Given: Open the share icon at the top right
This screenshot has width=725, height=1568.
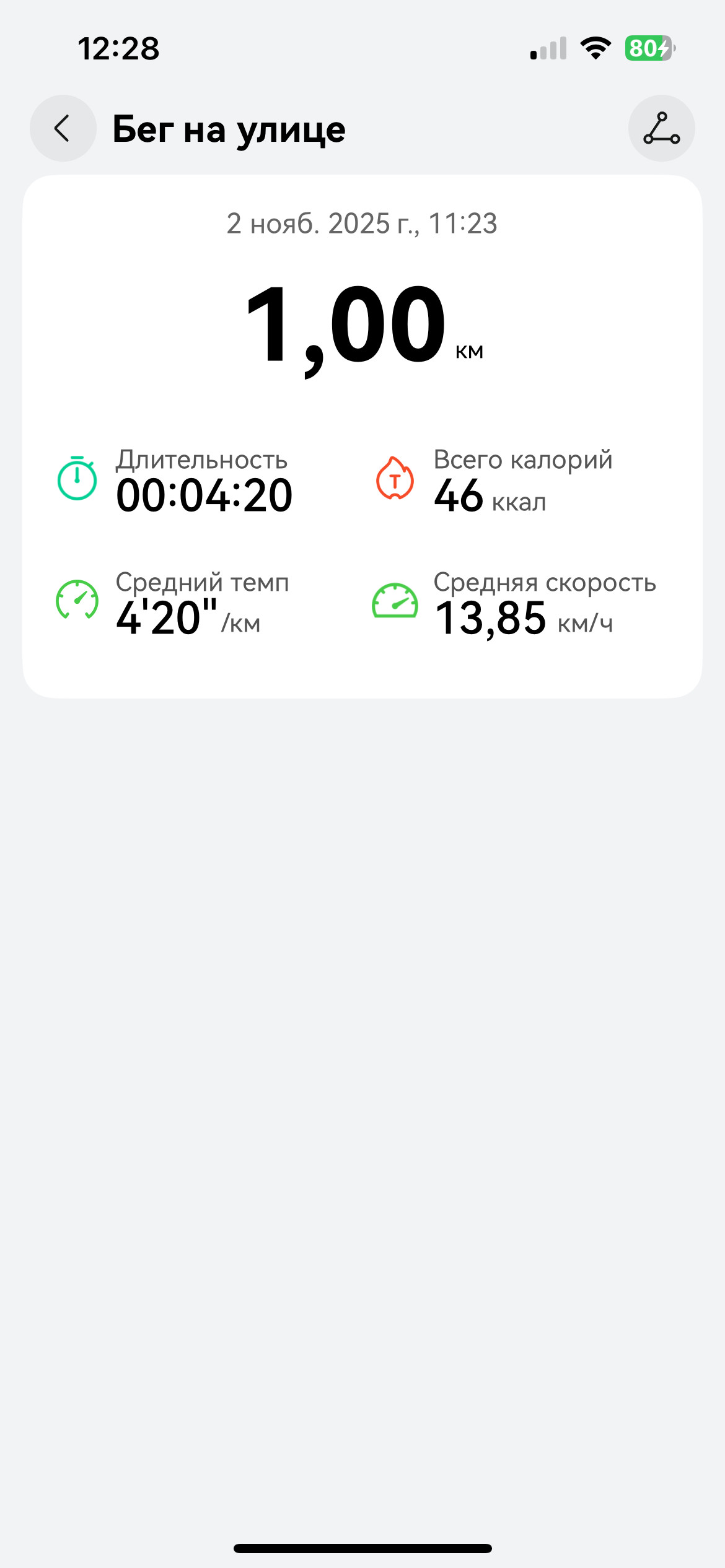Looking at the screenshot, I should (661, 128).
